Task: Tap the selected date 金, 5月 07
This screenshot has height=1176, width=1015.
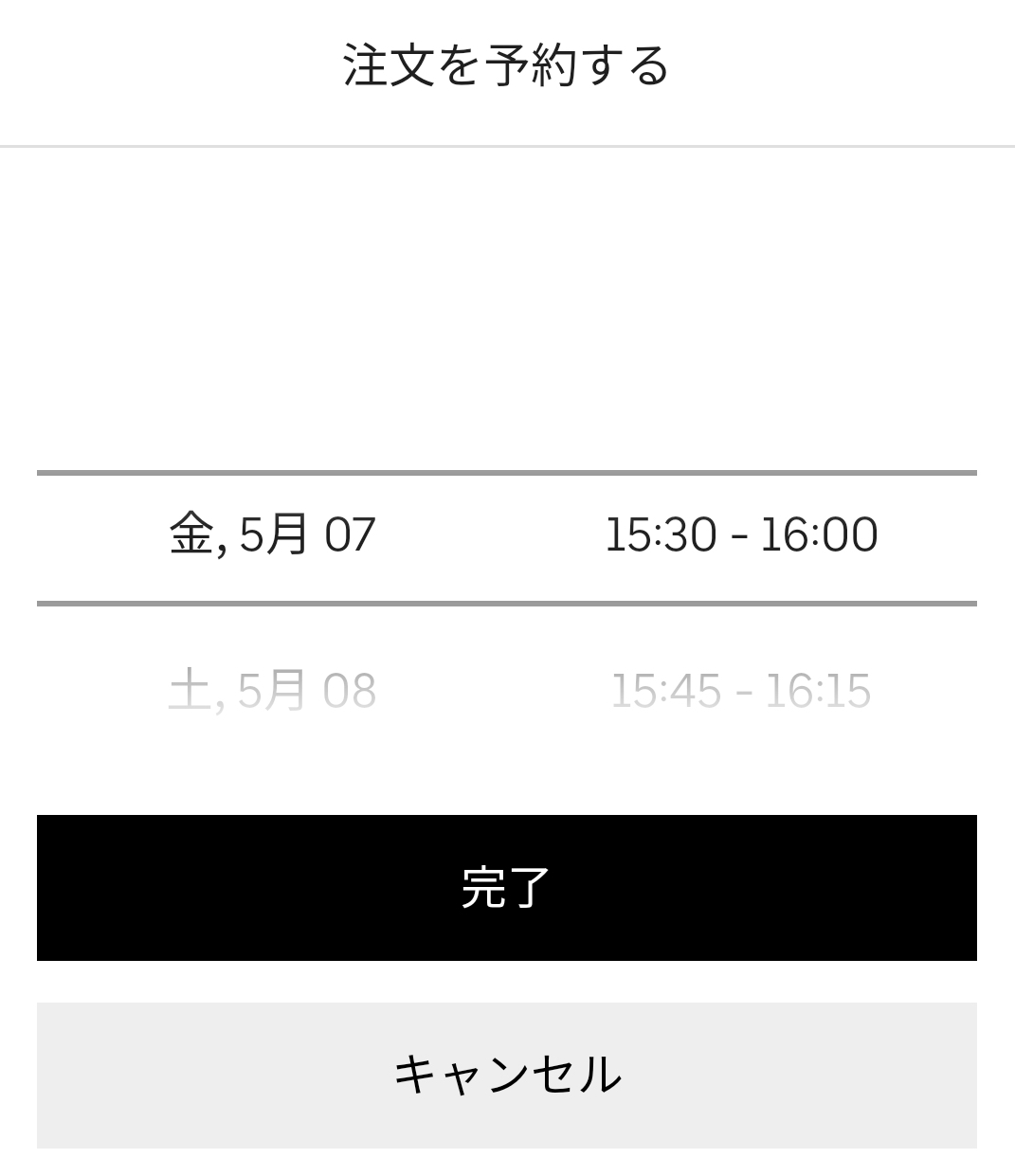Action: [273, 534]
